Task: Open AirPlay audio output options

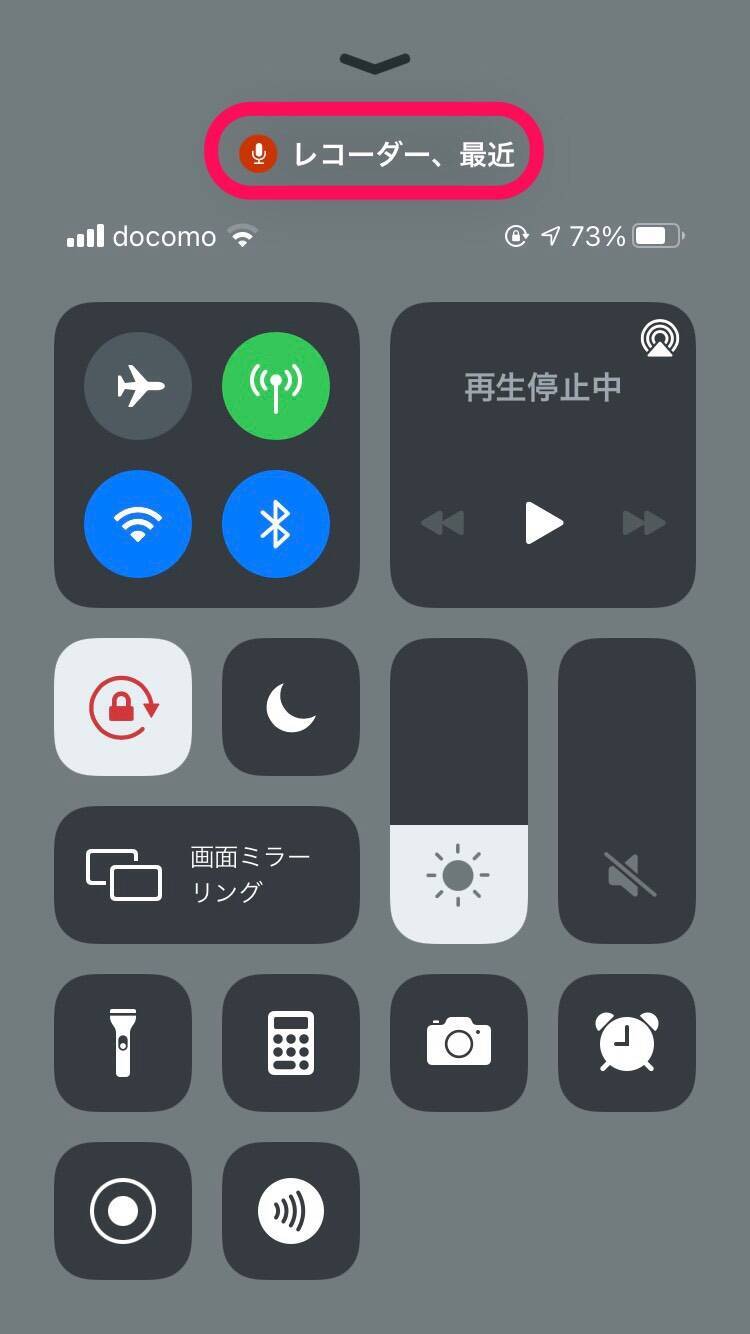Action: (x=659, y=340)
